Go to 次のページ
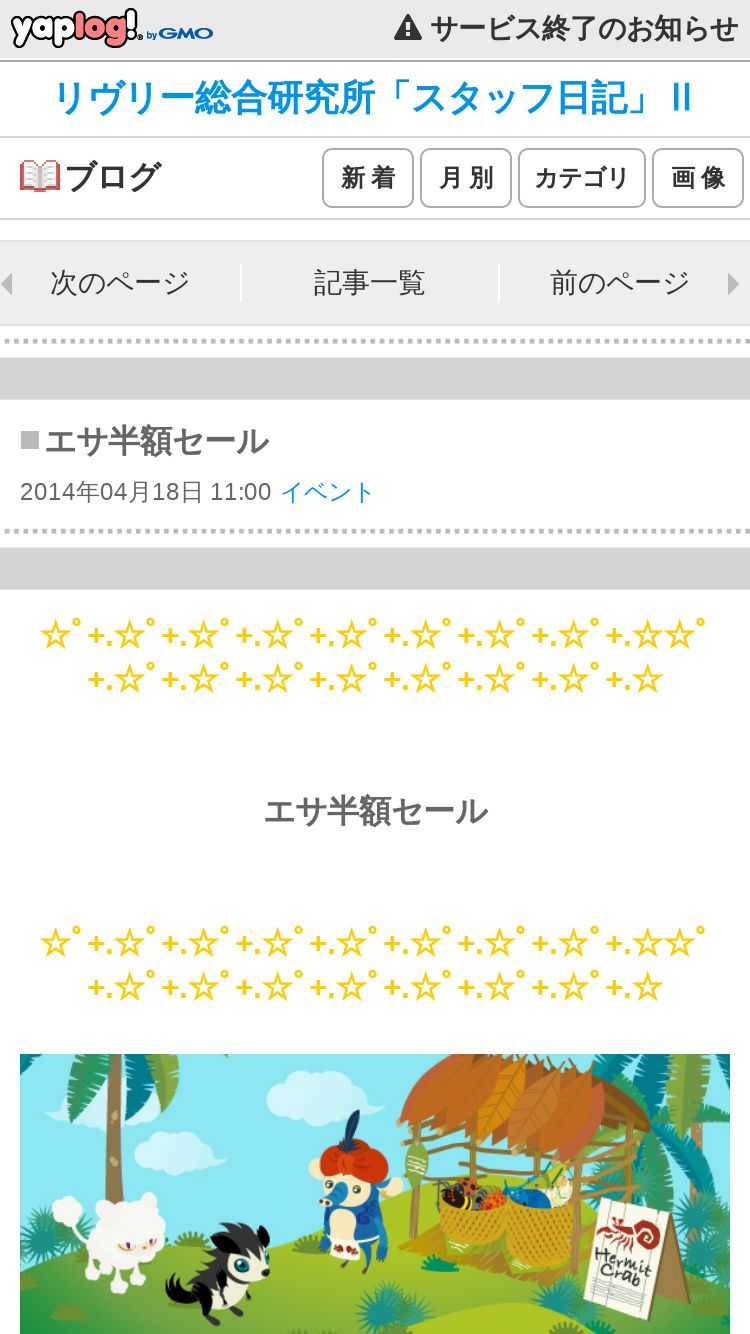The image size is (750, 1334). click(120, 283)
